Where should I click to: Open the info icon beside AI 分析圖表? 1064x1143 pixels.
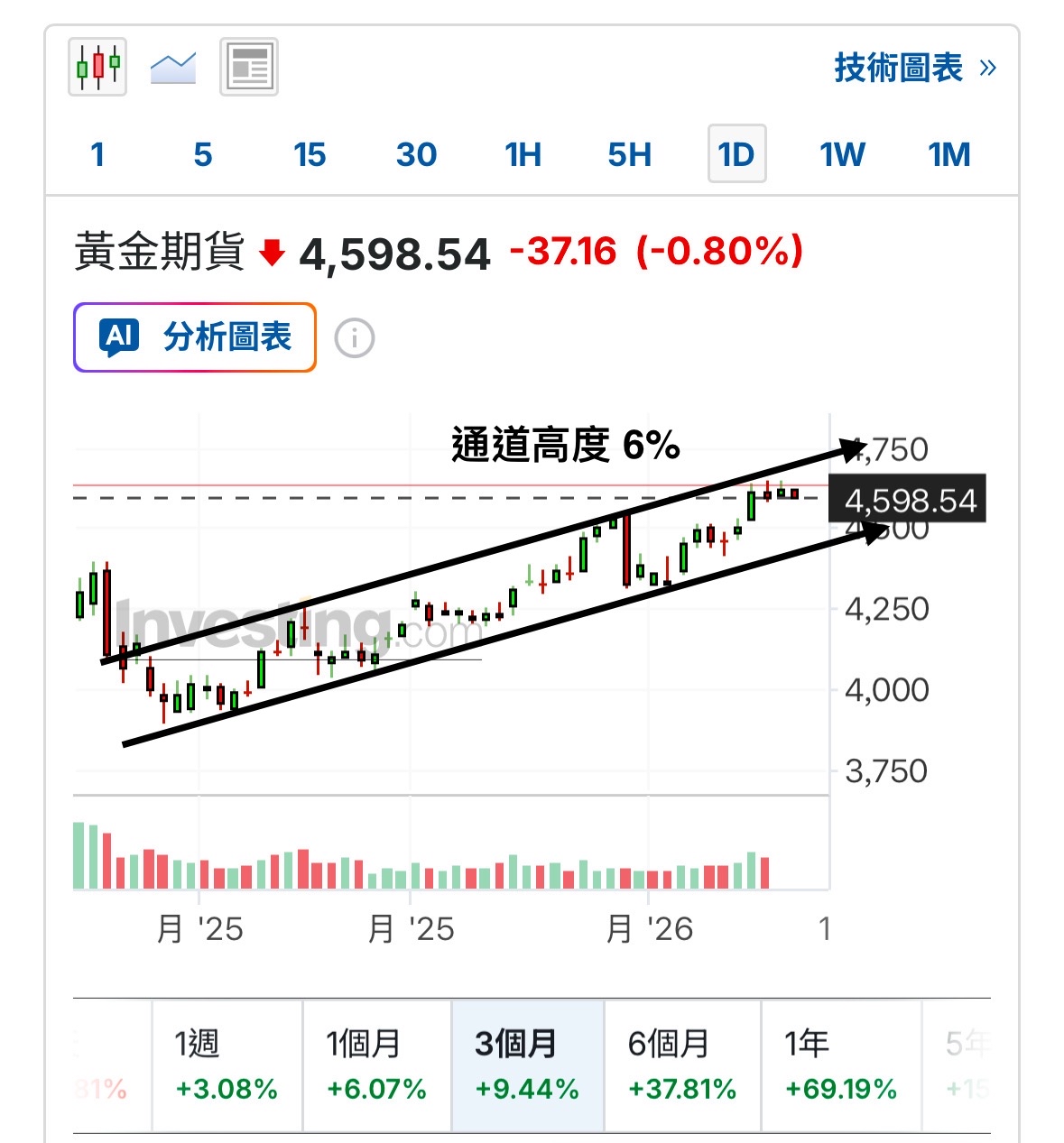click(x=355, y=338)
